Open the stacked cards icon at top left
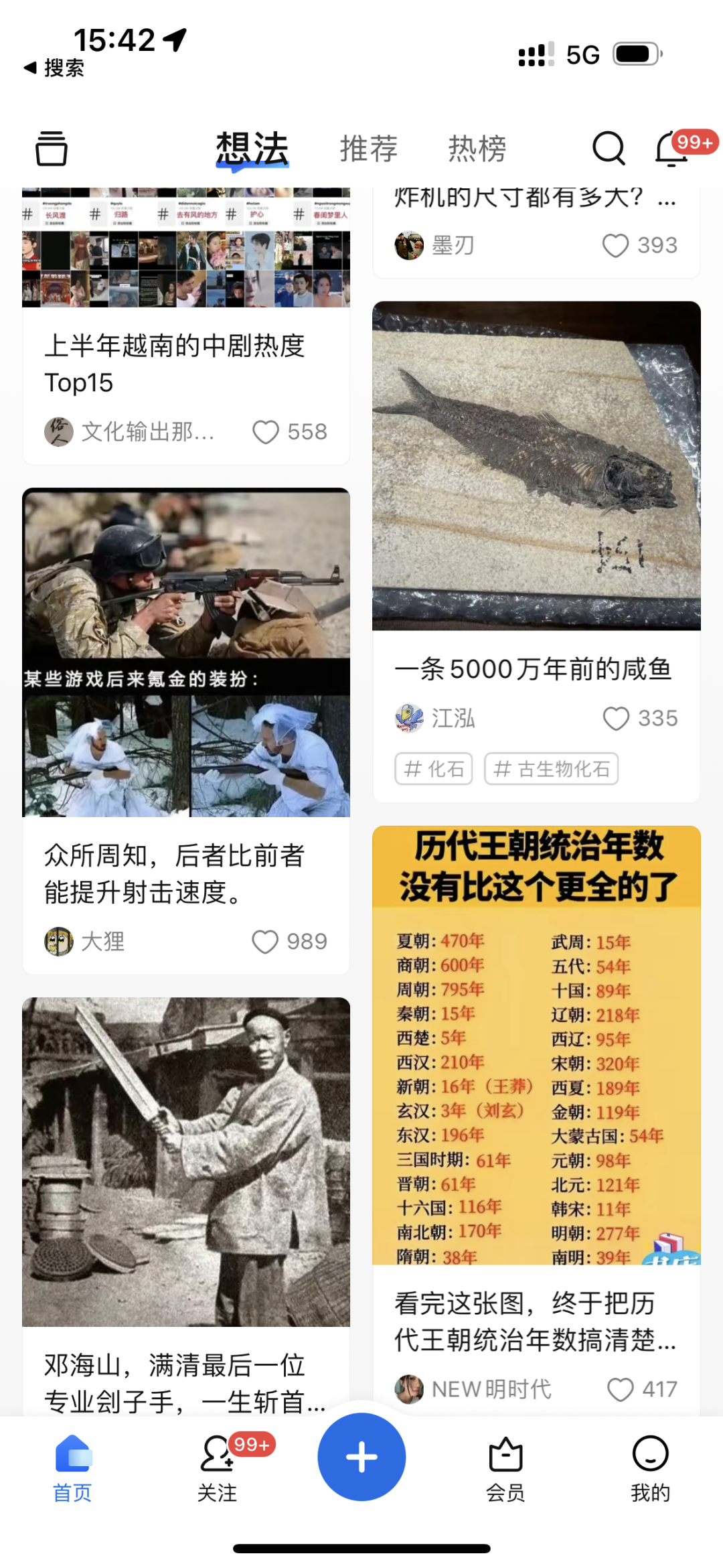The image size is (723, 1568). pos(51,148)
